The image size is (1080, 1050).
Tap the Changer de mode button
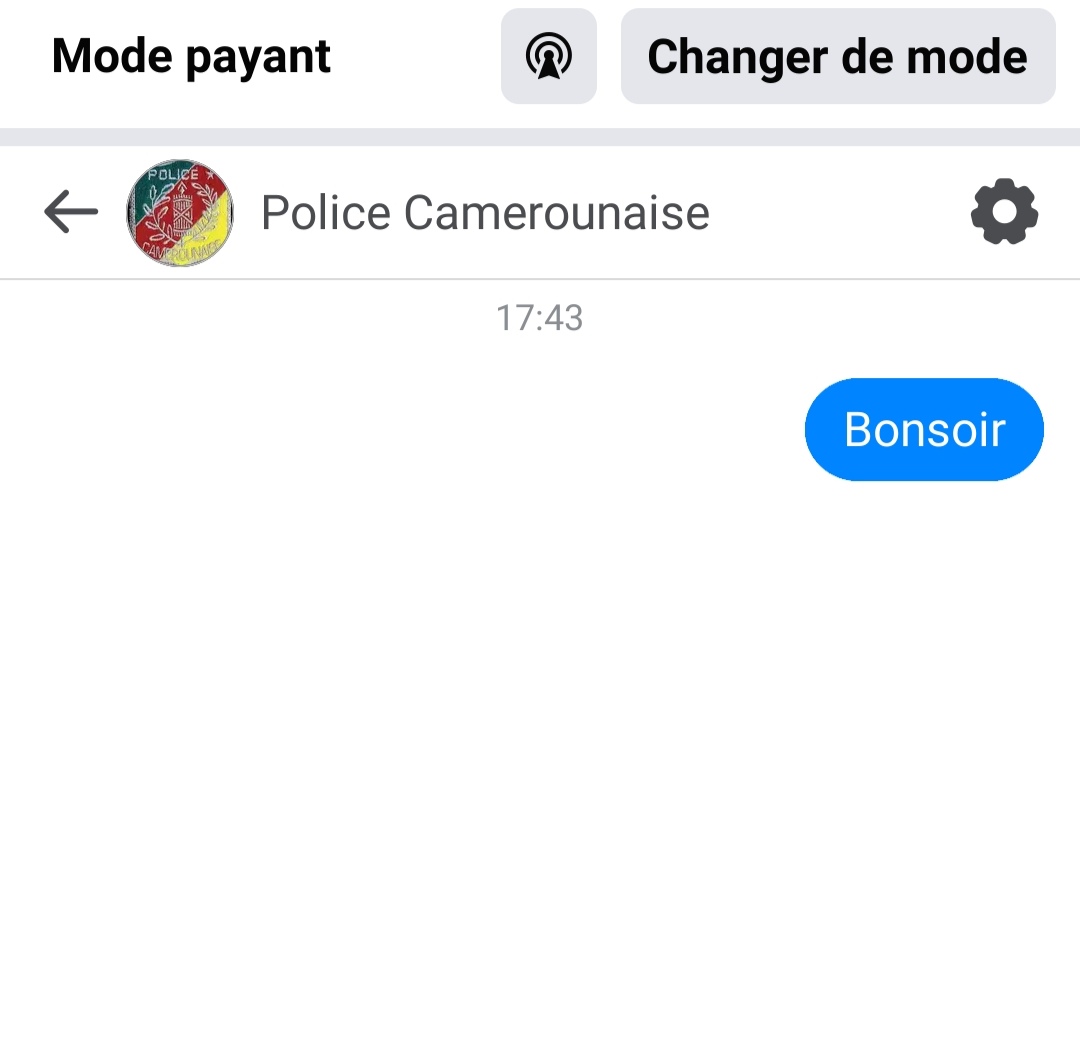tap(838, 57)
